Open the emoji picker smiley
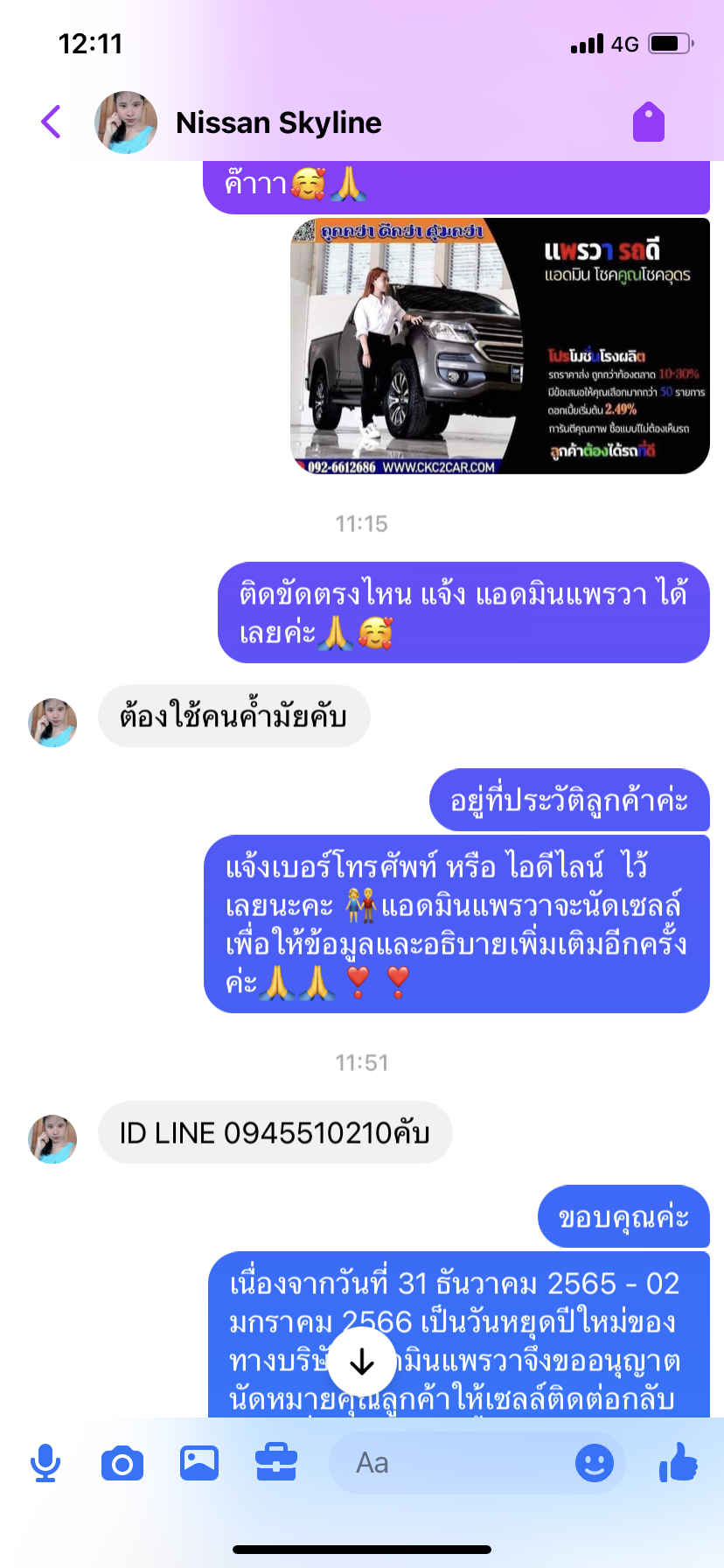The height and width of the screenshot is (1568, 724). 595,1463
